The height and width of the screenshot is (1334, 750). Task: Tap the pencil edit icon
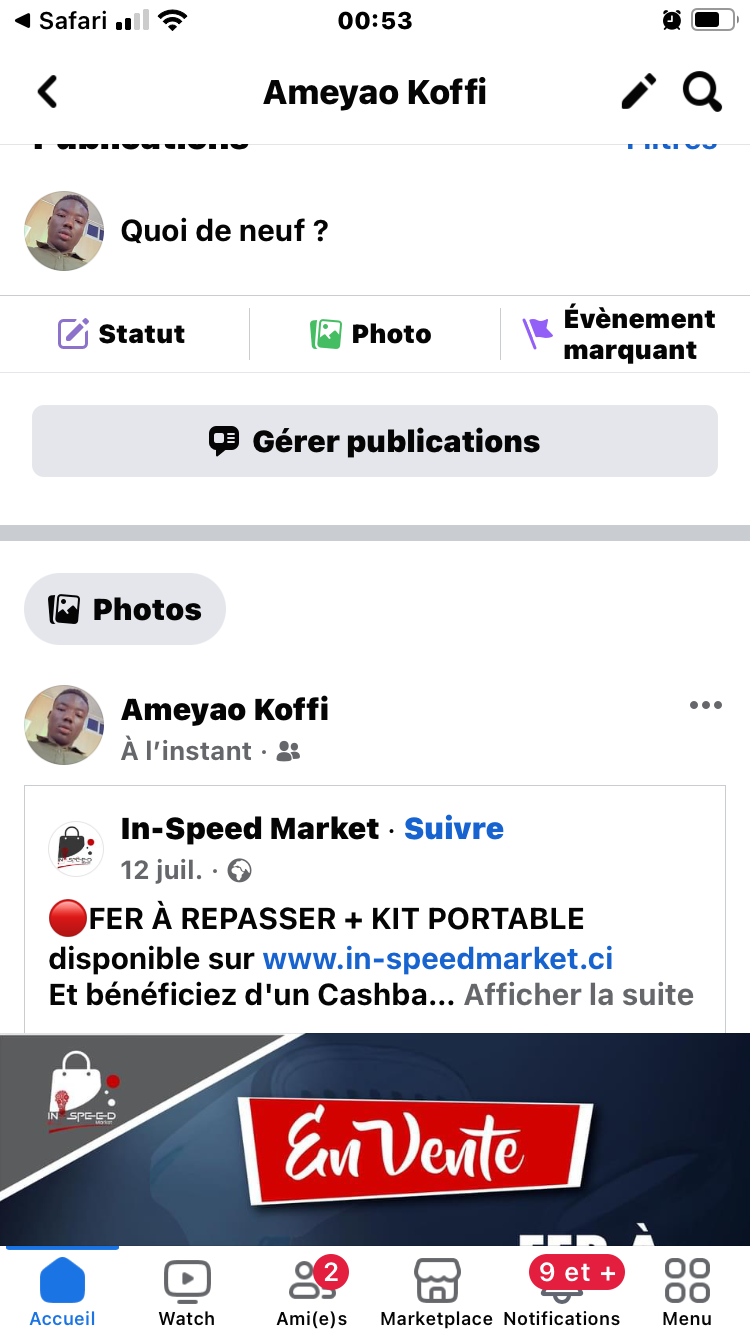click(638, 92)
